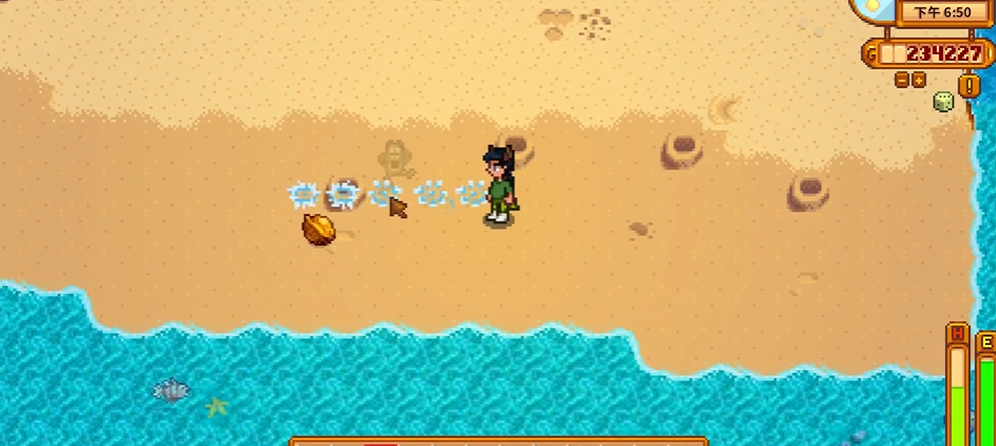Zoom in with the plus button
996x446 pixels.
tap(918, 80)
